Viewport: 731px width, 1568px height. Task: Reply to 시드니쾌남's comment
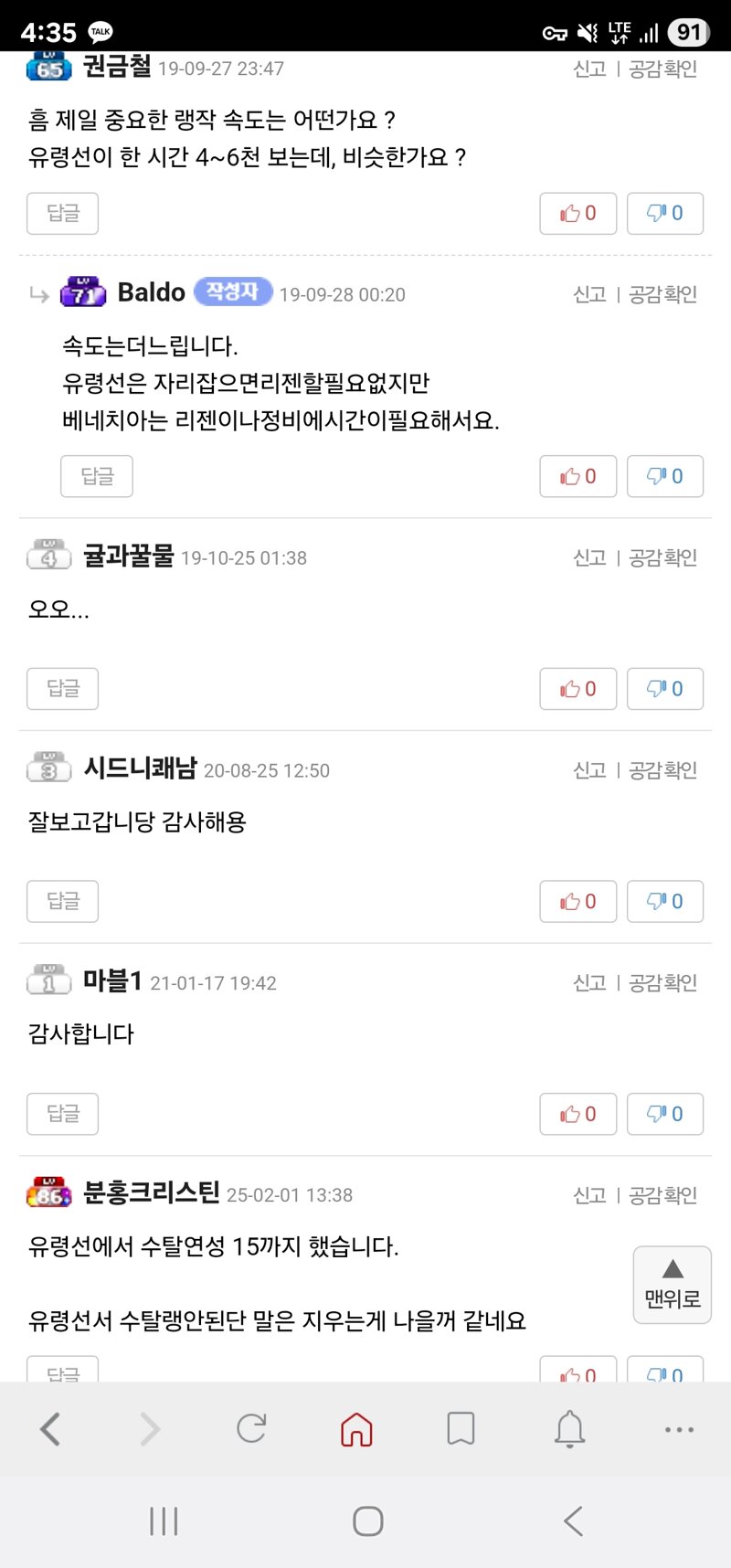[62, 902]
